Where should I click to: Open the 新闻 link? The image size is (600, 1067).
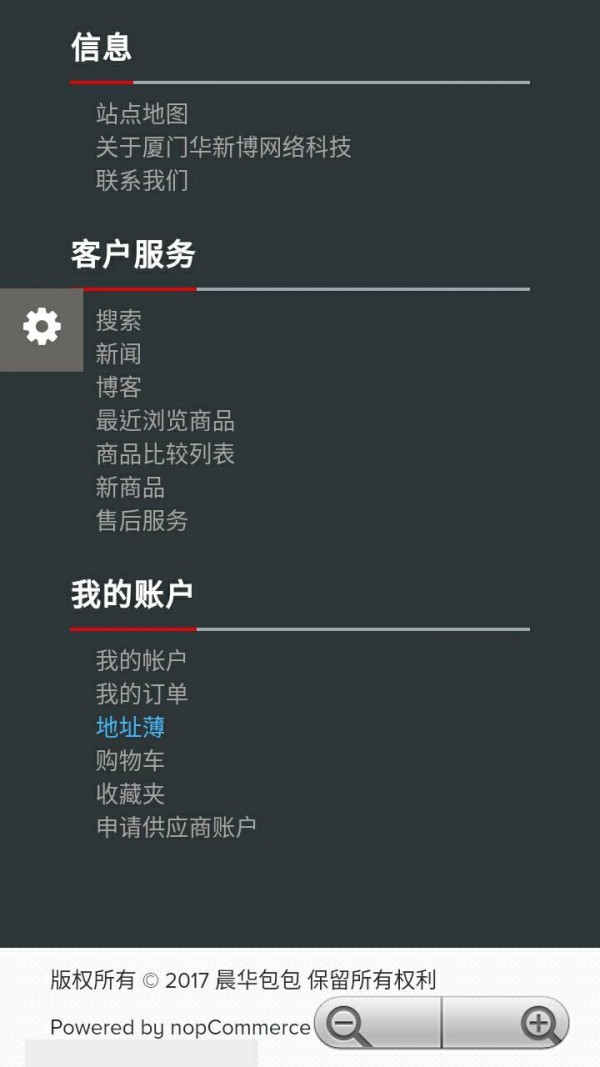[x=119, y=354]
